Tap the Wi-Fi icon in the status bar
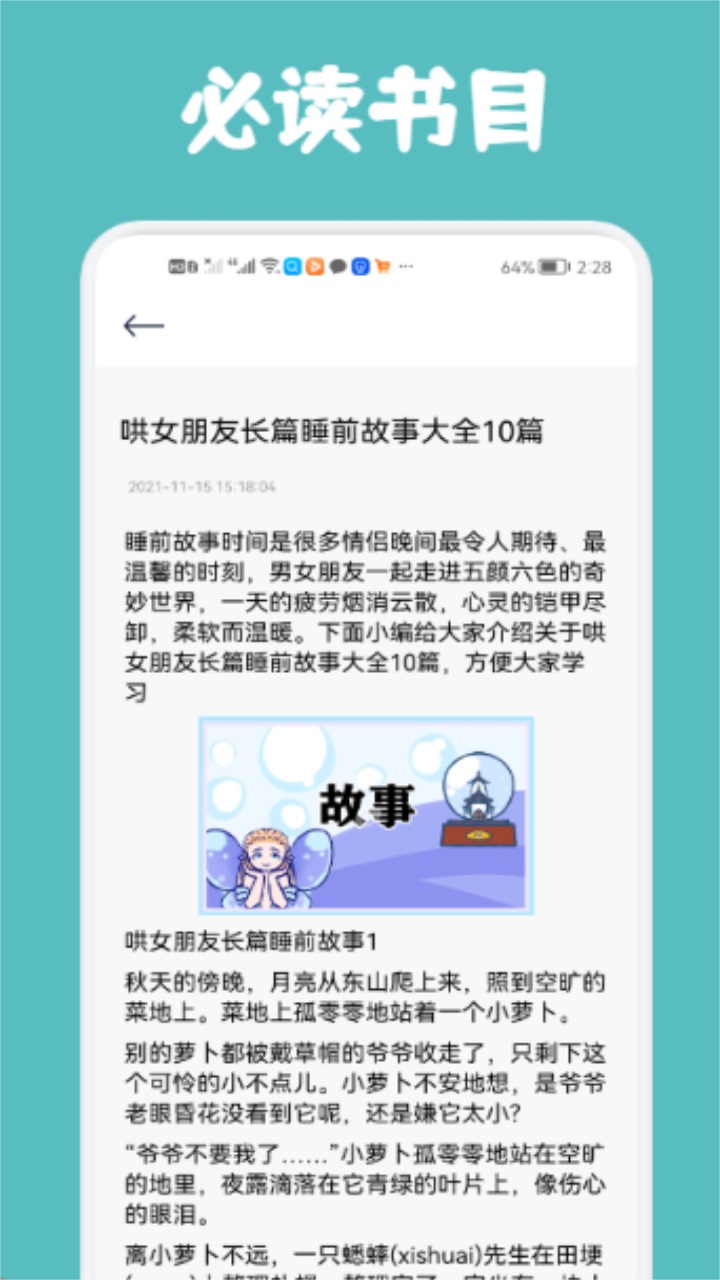 (x=268, y=266)
